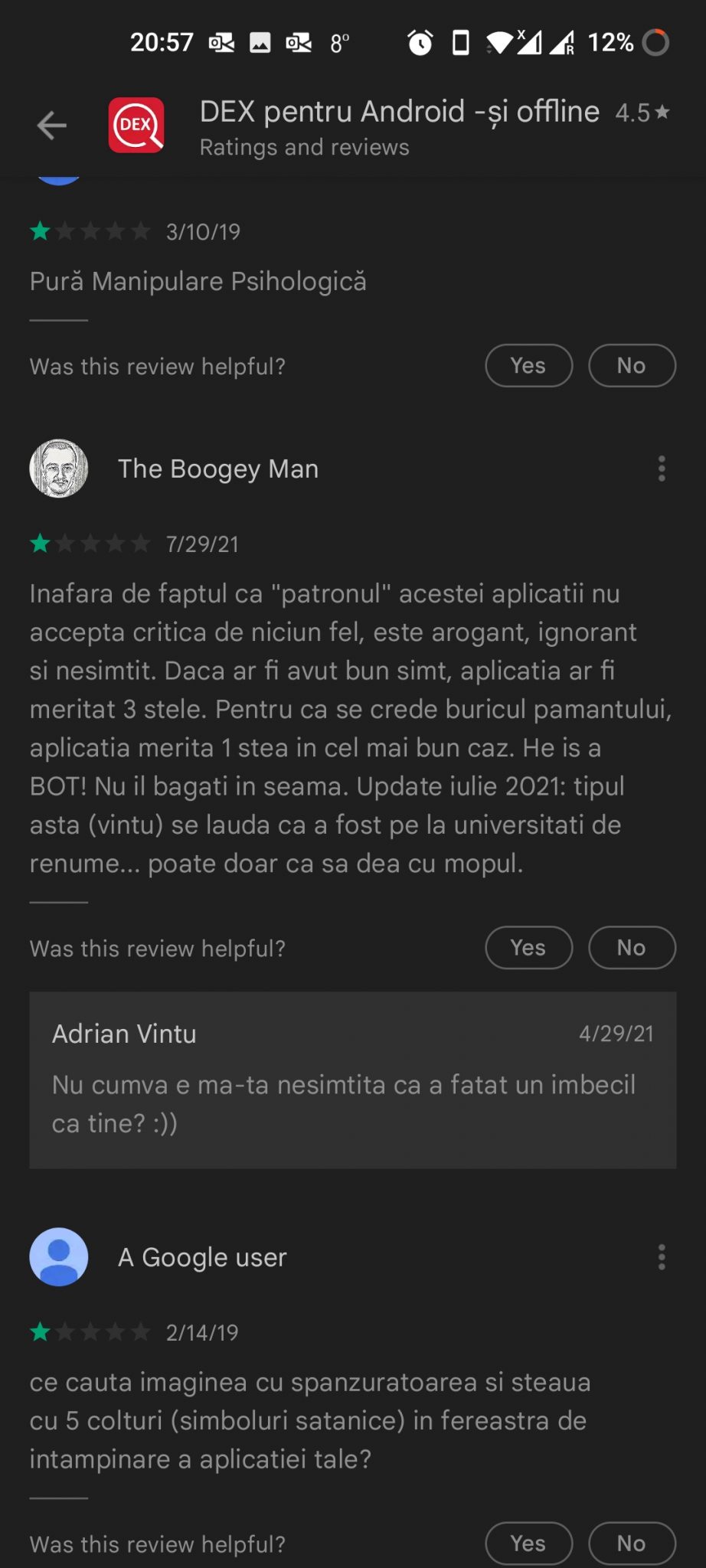Image resolution: width=706 pixels, height=1568 pixels.
Task: Go back using the top-left arrow
Action: pyautogui.click(x=51, y=126)
